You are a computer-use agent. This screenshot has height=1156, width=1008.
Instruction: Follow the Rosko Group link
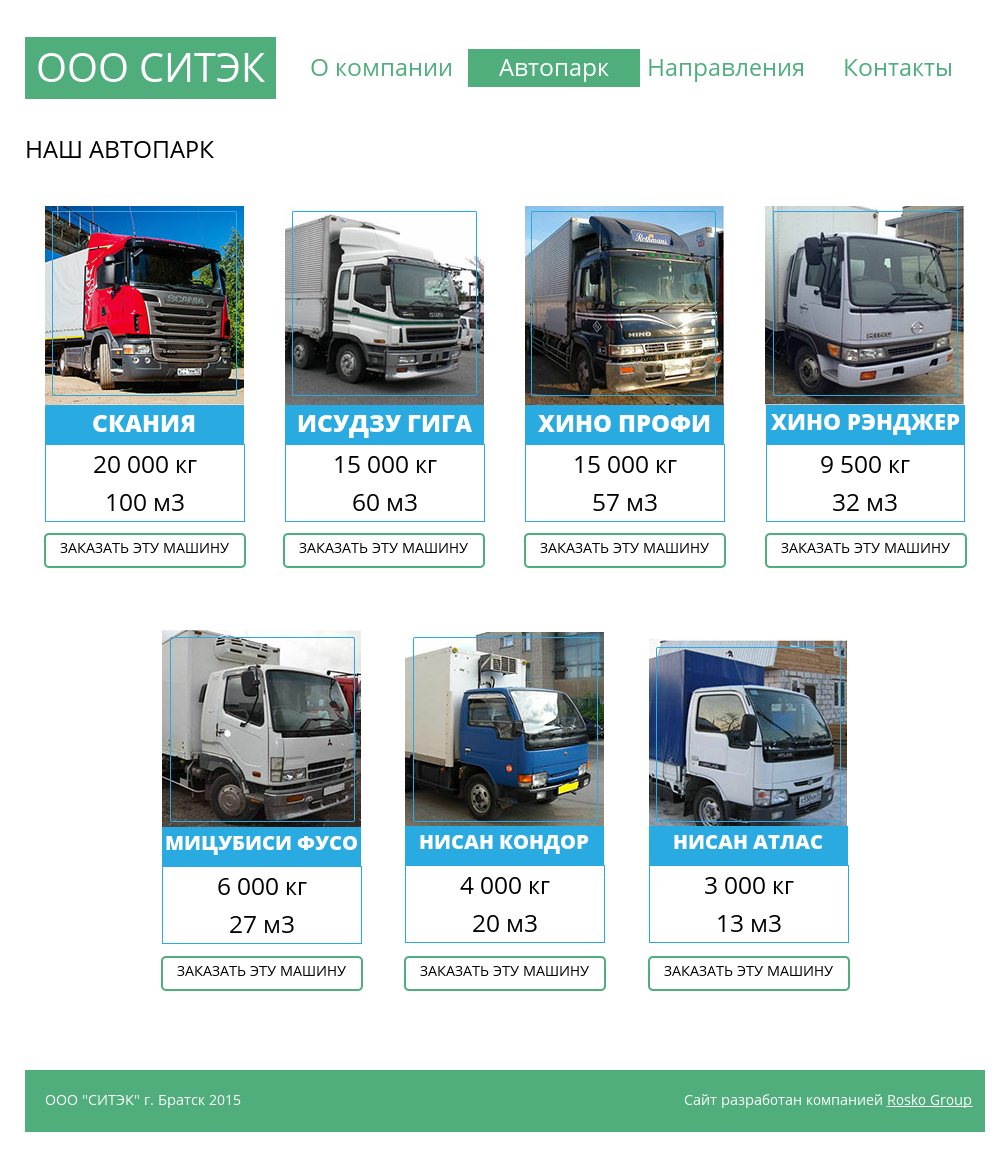(929, 1100)
